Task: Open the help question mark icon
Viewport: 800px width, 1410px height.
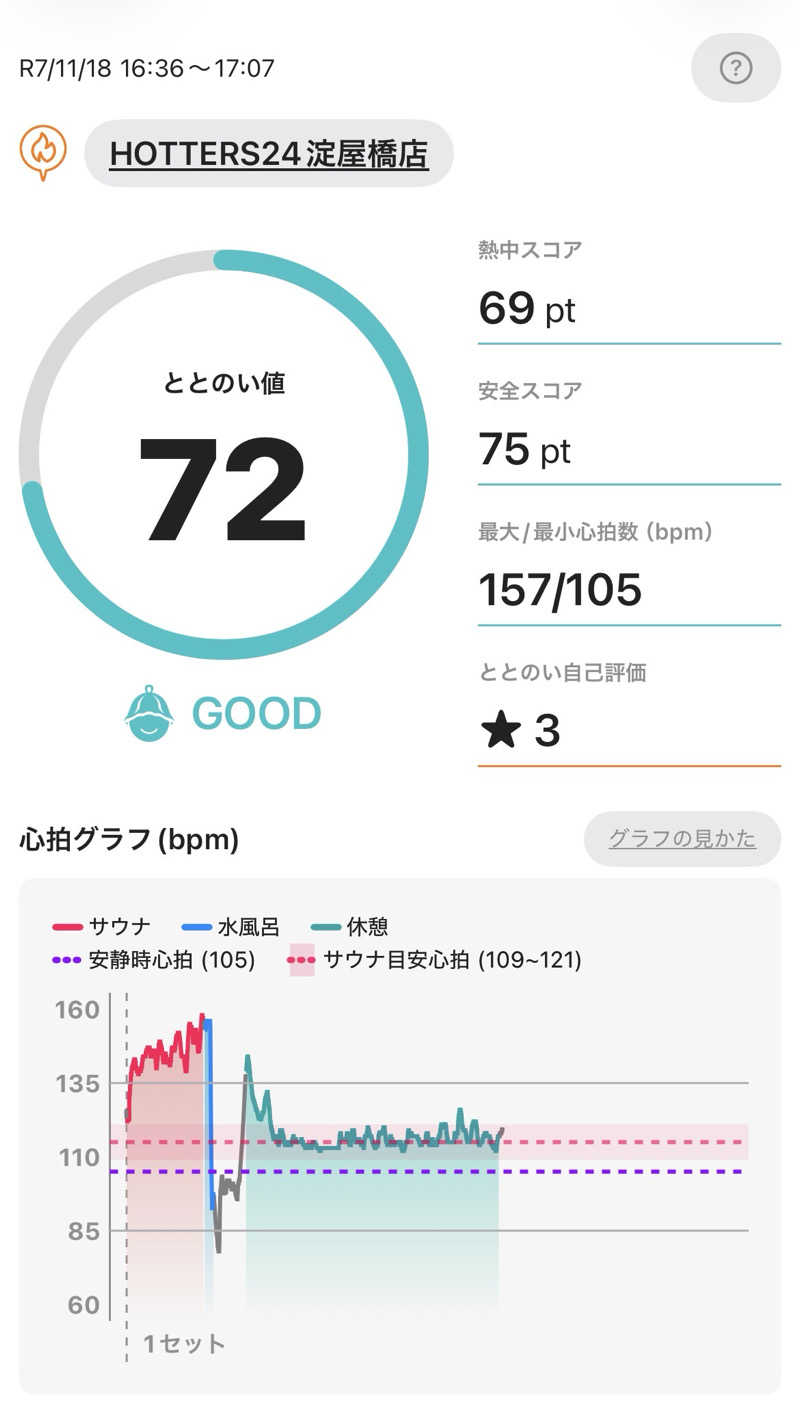Action: 736,68
